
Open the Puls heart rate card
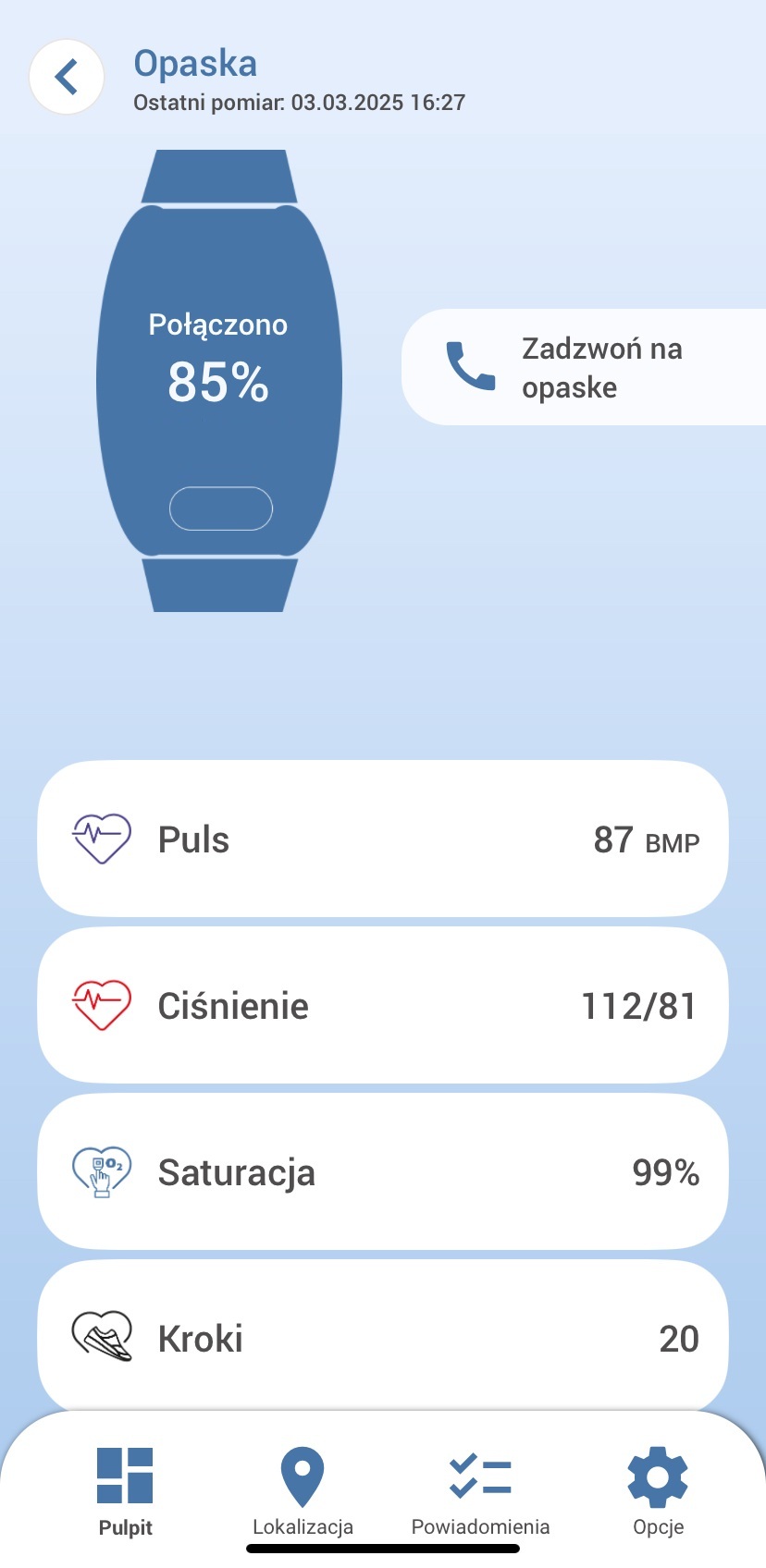(x=382, y=839)
